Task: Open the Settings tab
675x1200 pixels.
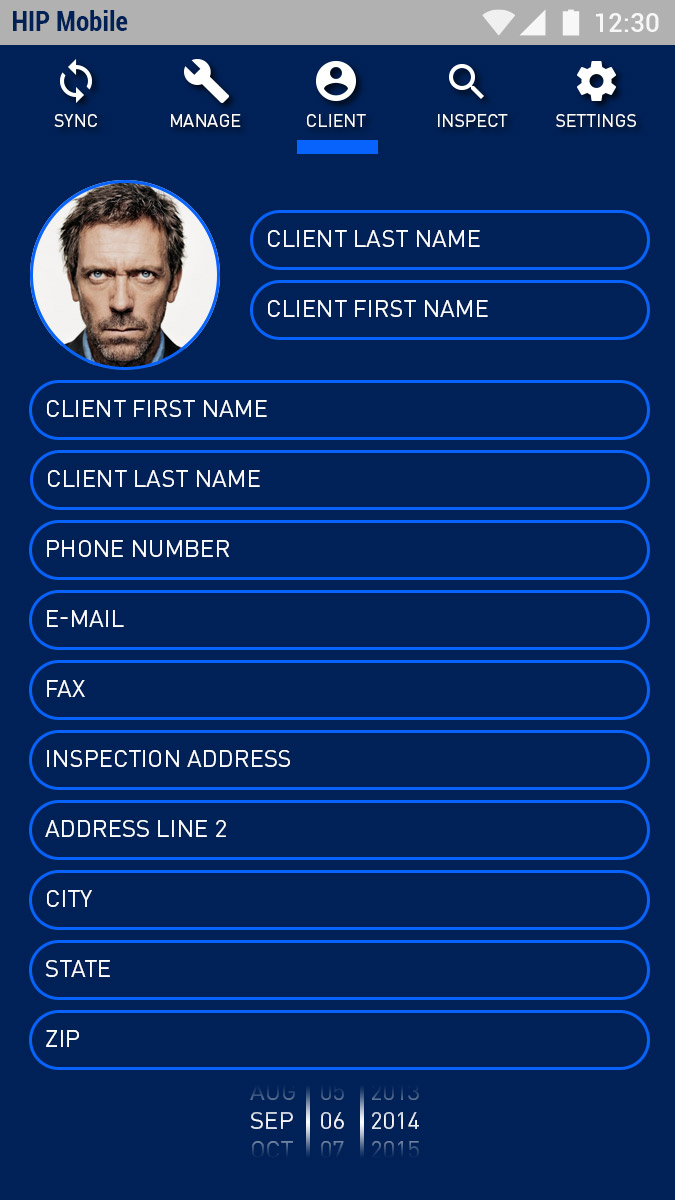Action: pos(596,96)
